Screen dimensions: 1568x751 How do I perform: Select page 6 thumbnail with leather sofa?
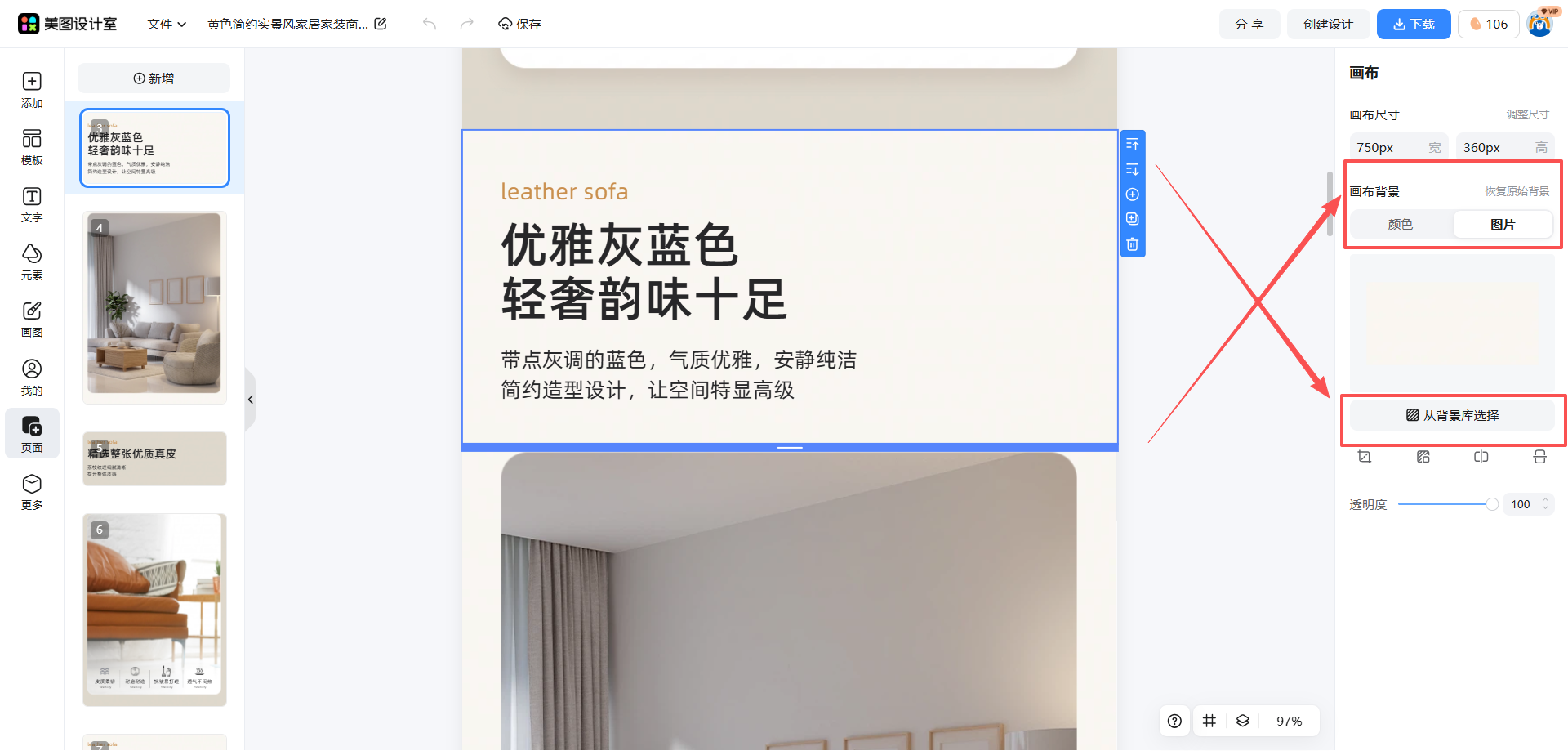(154, 609)
